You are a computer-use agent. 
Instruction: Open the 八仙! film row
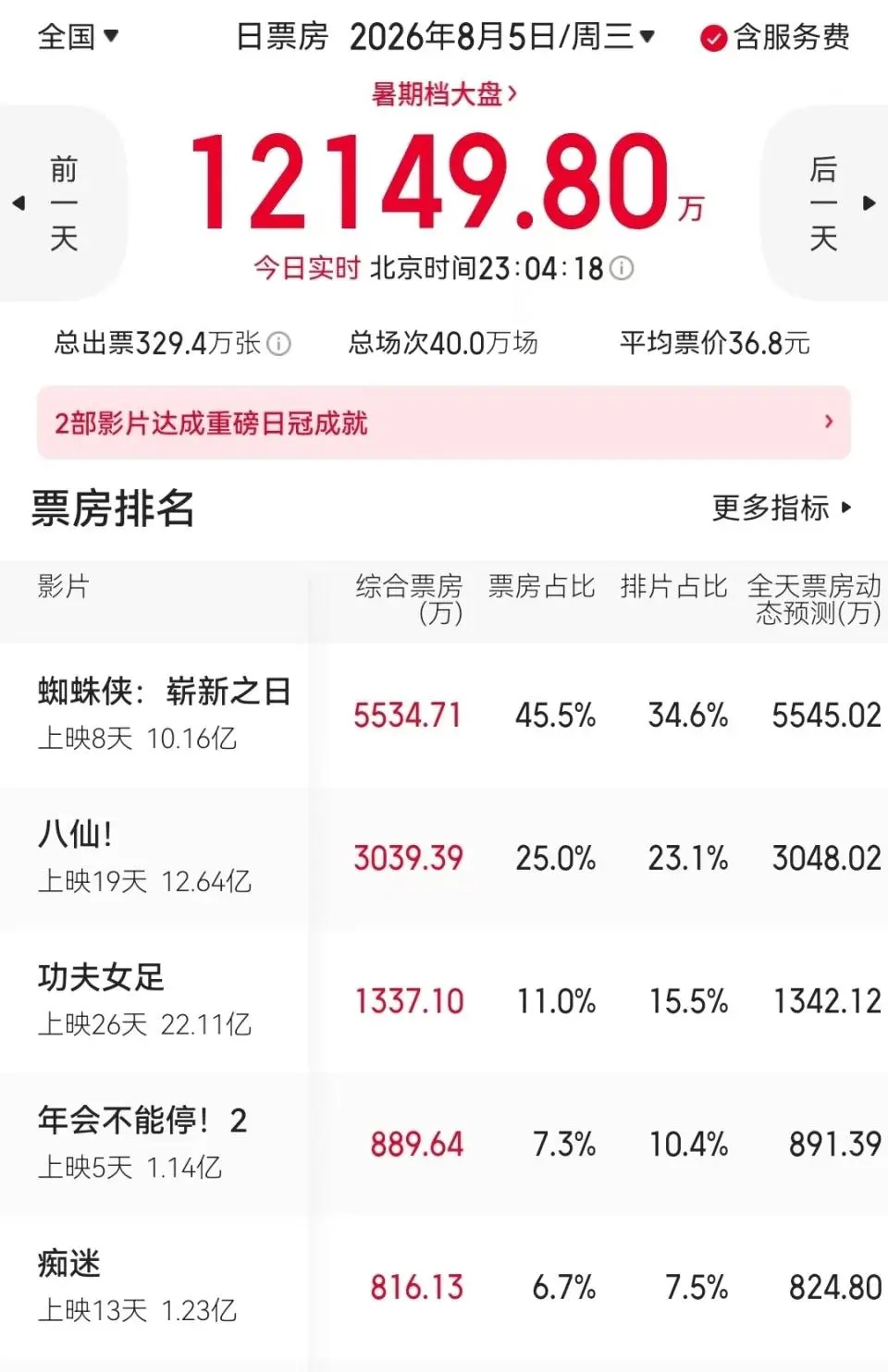(444, 859)
